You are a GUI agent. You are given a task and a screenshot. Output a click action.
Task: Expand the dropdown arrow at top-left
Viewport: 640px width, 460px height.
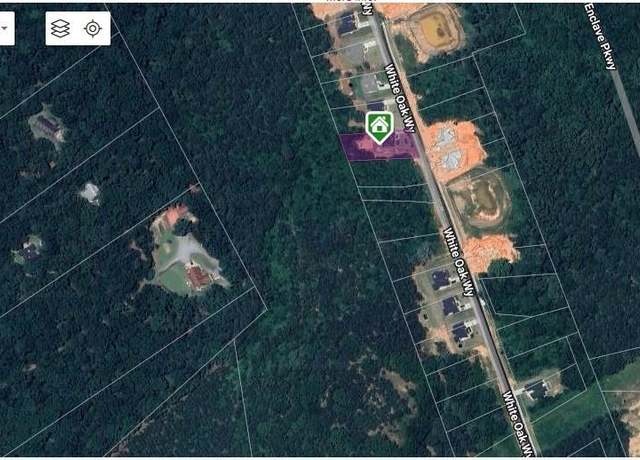[x=3, y=28]
